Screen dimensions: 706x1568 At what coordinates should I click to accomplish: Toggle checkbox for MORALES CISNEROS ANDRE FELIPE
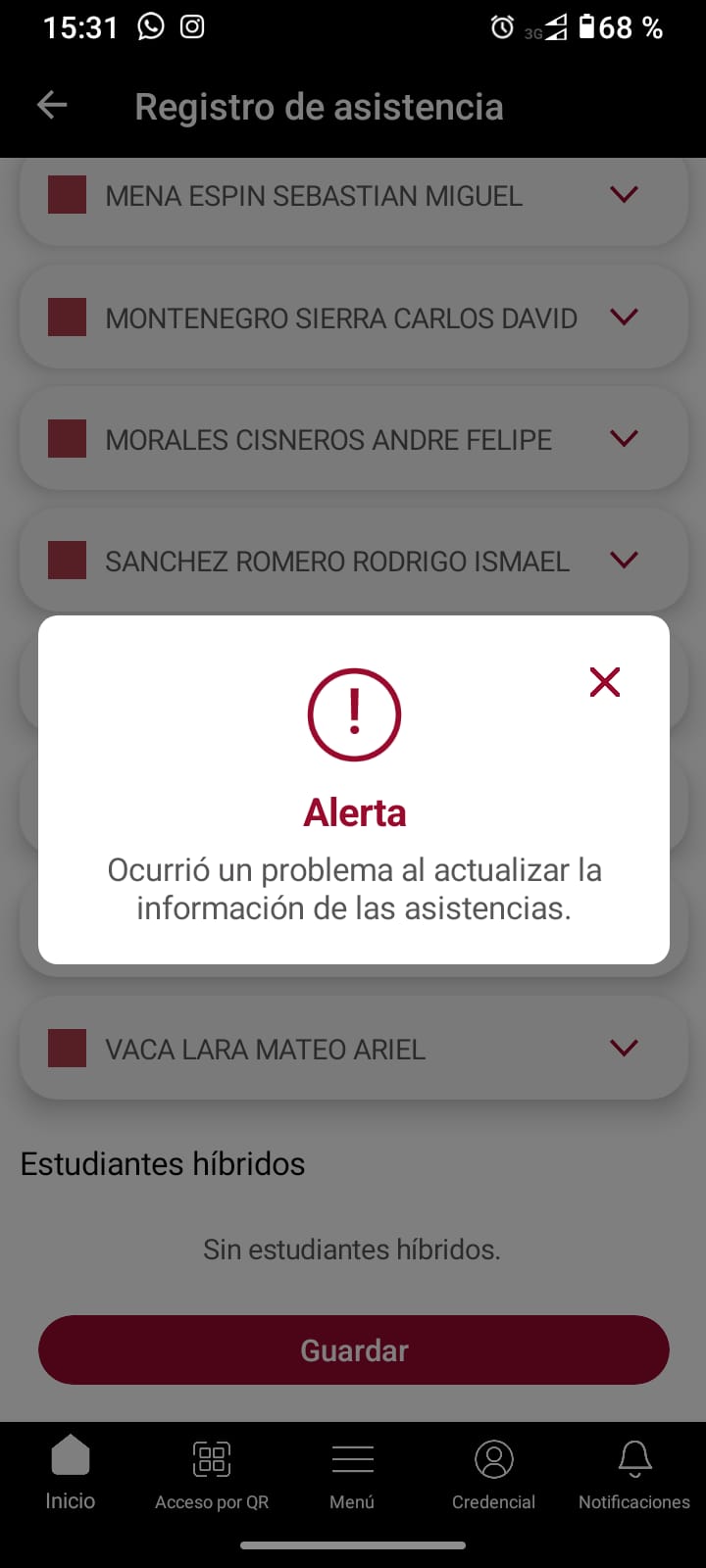pos(68,439)
